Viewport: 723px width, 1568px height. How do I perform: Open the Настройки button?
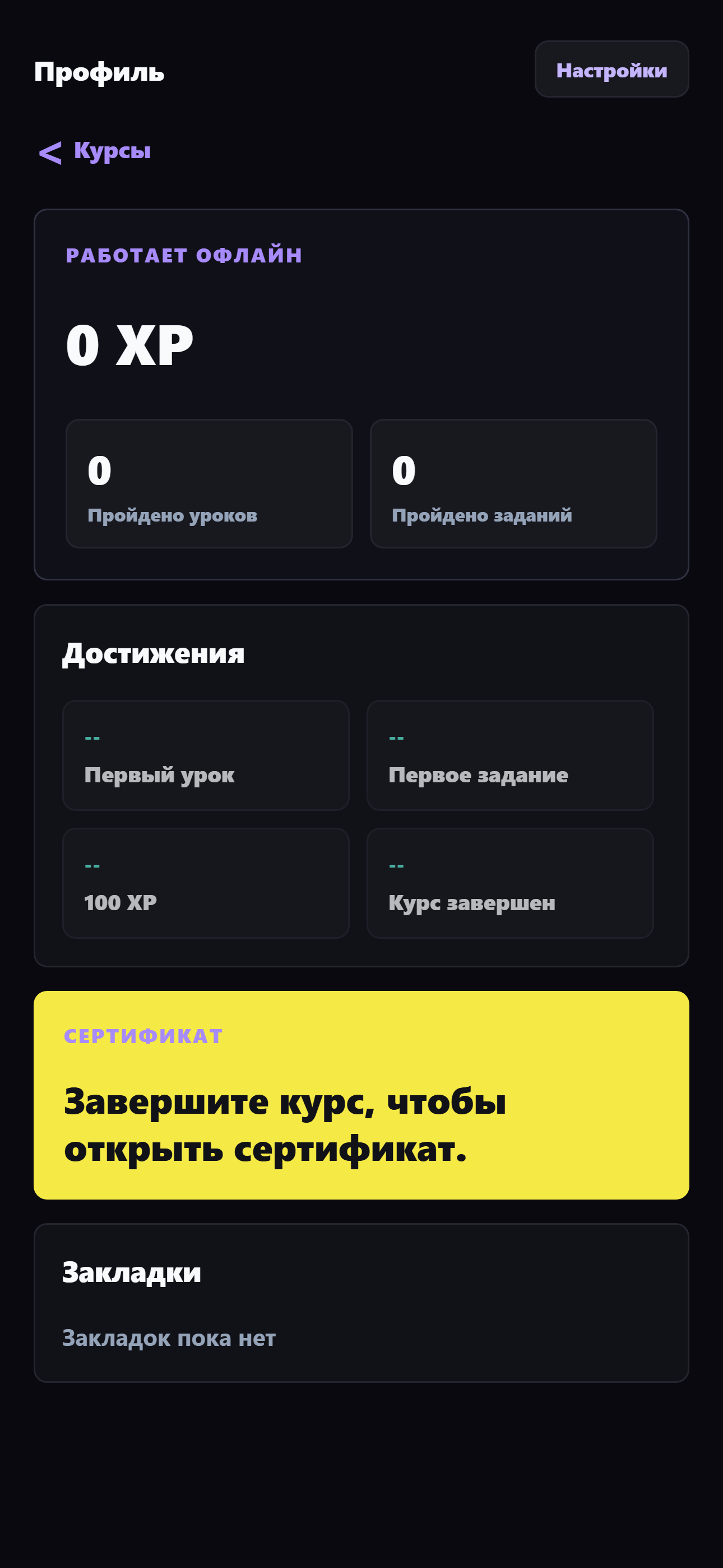[611, 70]
